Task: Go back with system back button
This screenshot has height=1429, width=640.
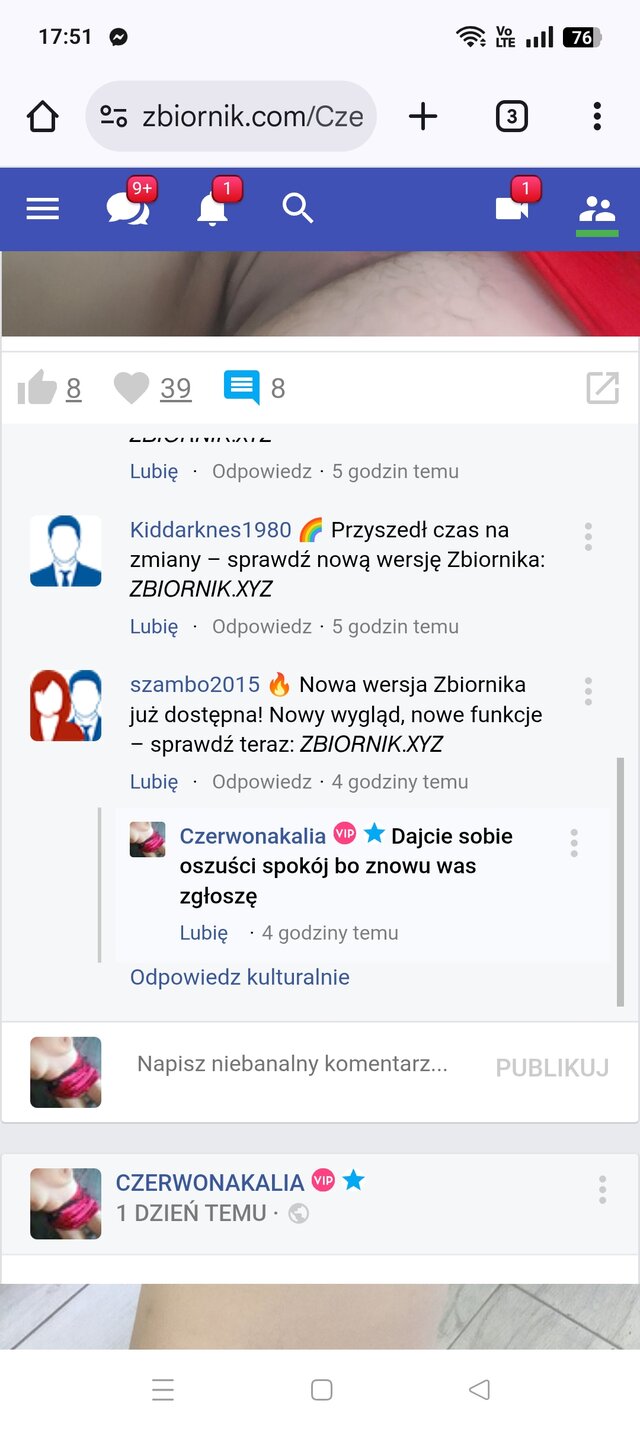Action: [479, 1389]
